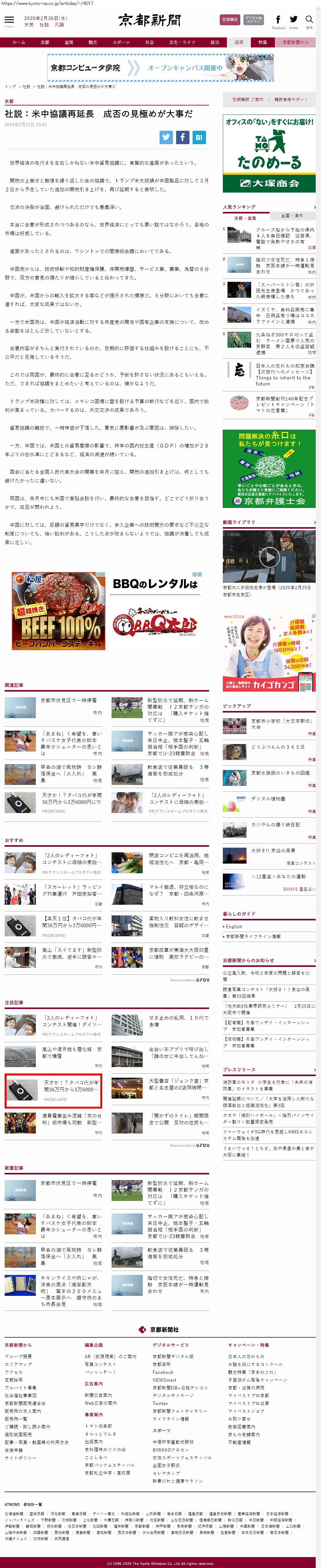Expand the 人気ランキング arrow
The height and width of the screenshot is (1568, 321).
click(x=314, y=207)
